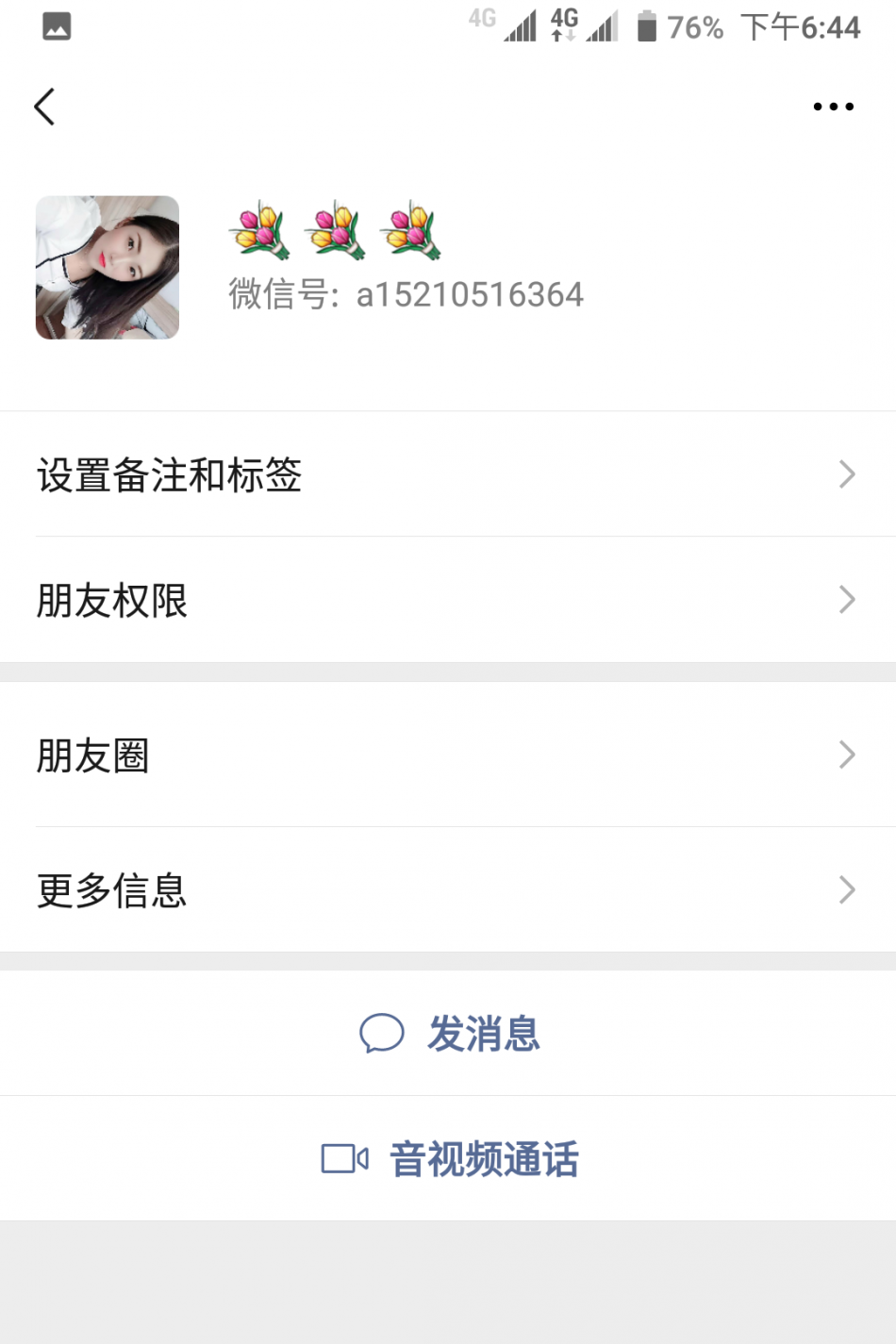Open the three-dot overflow menu

click(x=833, y=107)
